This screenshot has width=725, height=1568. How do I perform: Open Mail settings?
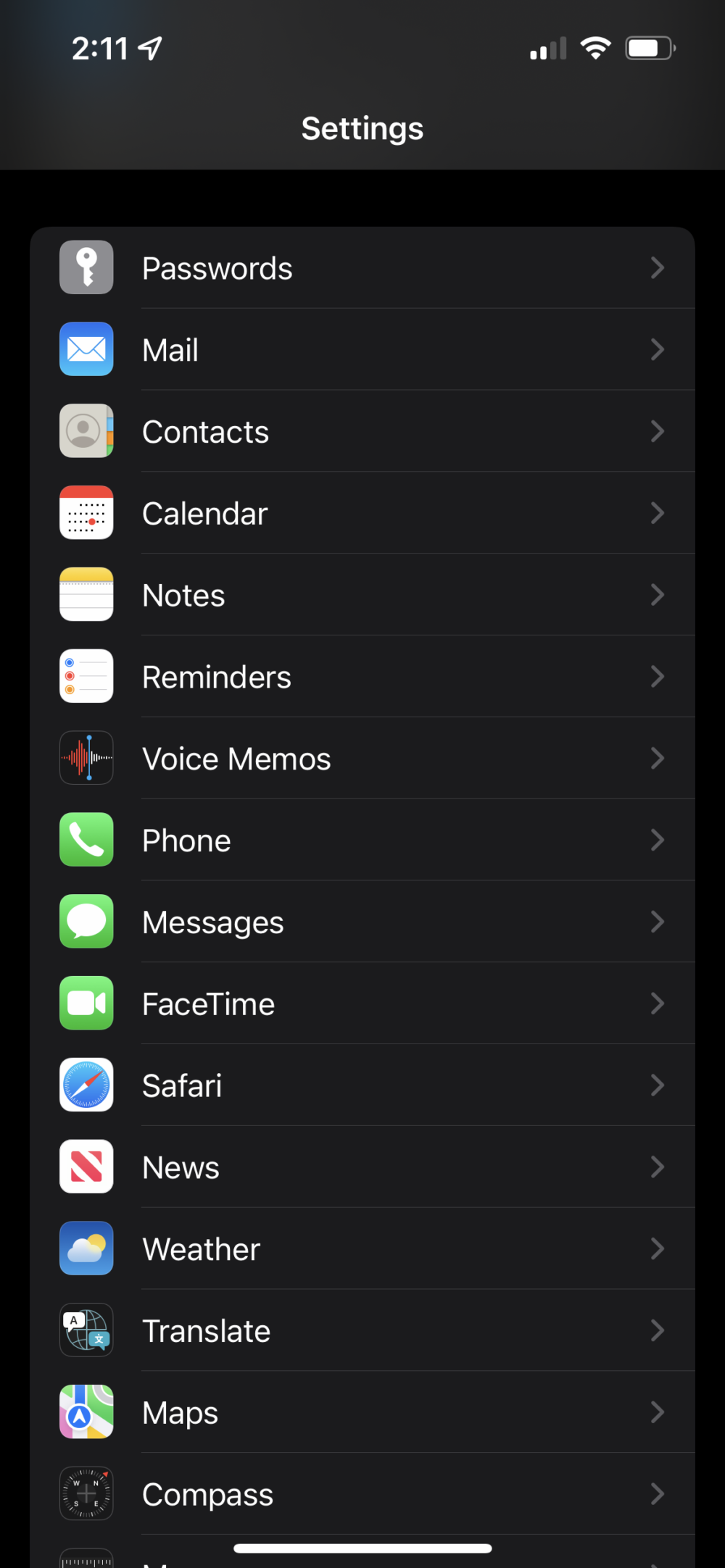362,349
